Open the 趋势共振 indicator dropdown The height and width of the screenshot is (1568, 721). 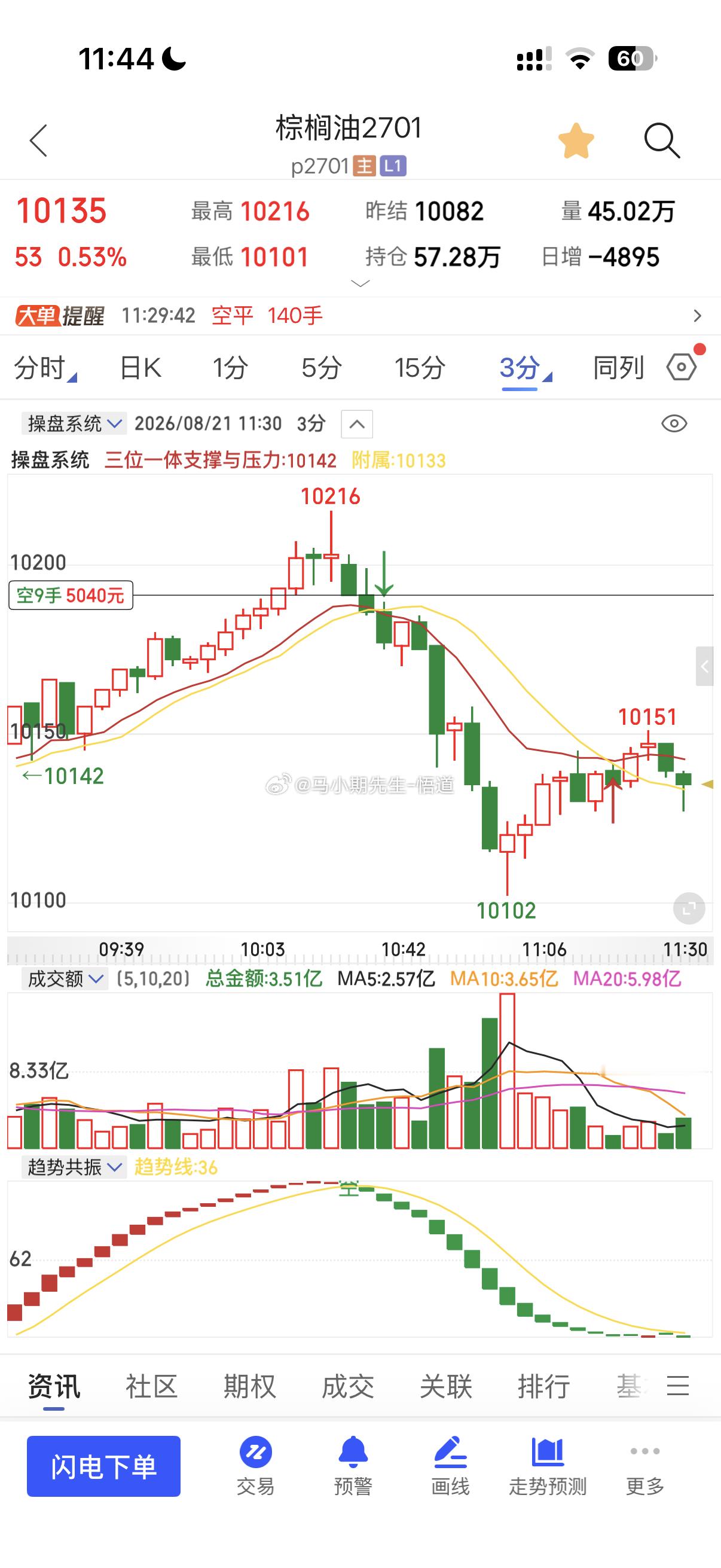coord(74,1167)
